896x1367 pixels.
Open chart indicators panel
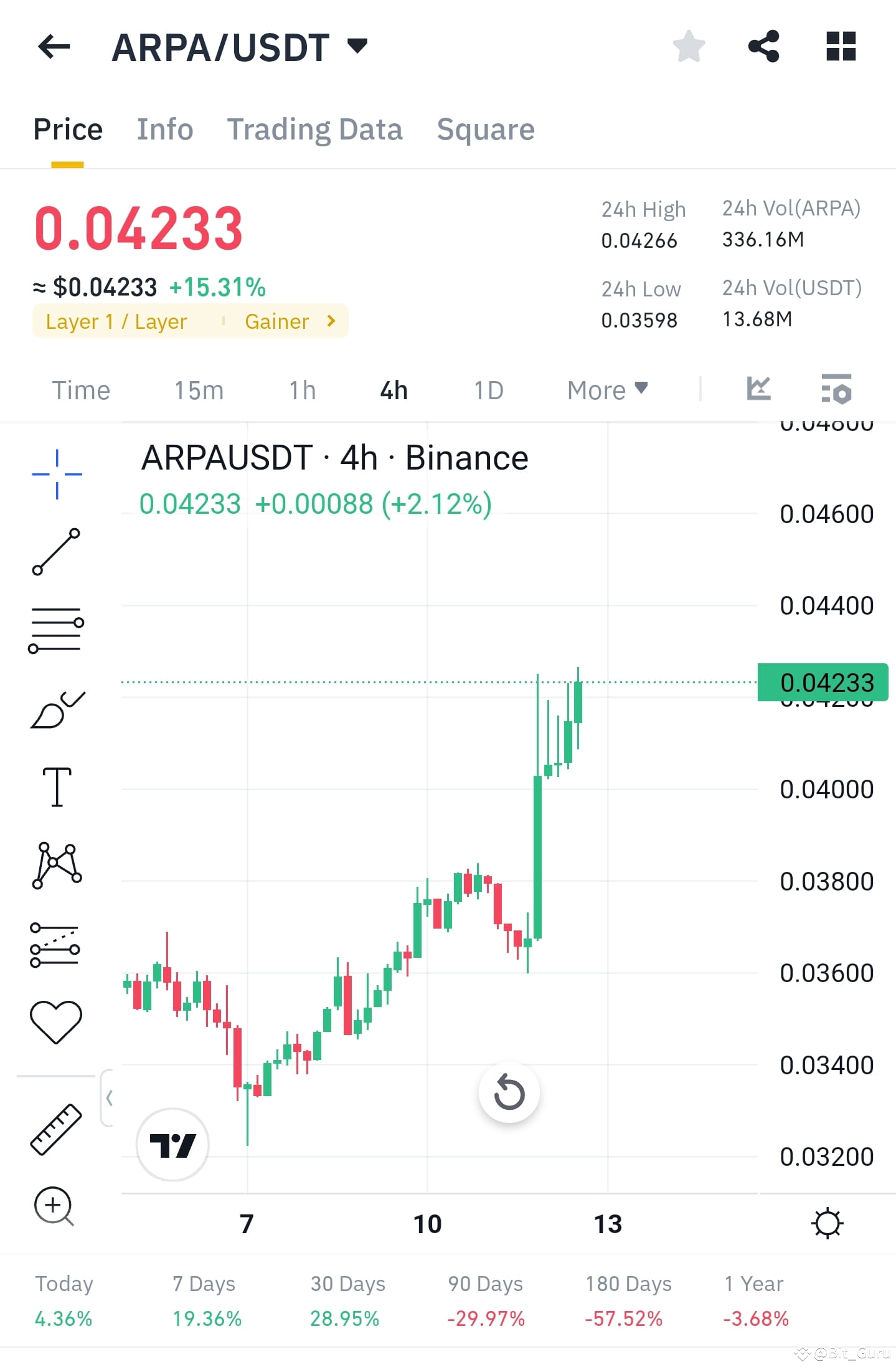[x=757, y=389]
